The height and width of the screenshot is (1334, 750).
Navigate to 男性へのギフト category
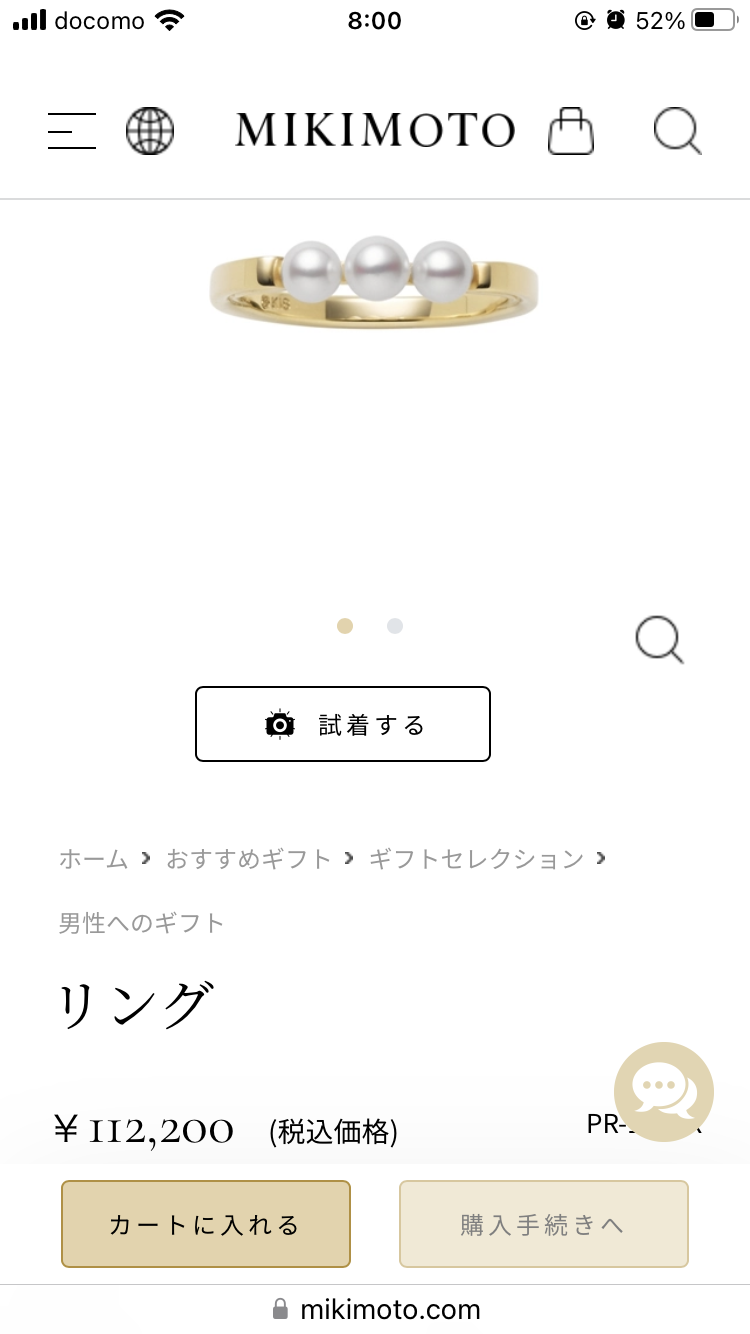point(140,923)
